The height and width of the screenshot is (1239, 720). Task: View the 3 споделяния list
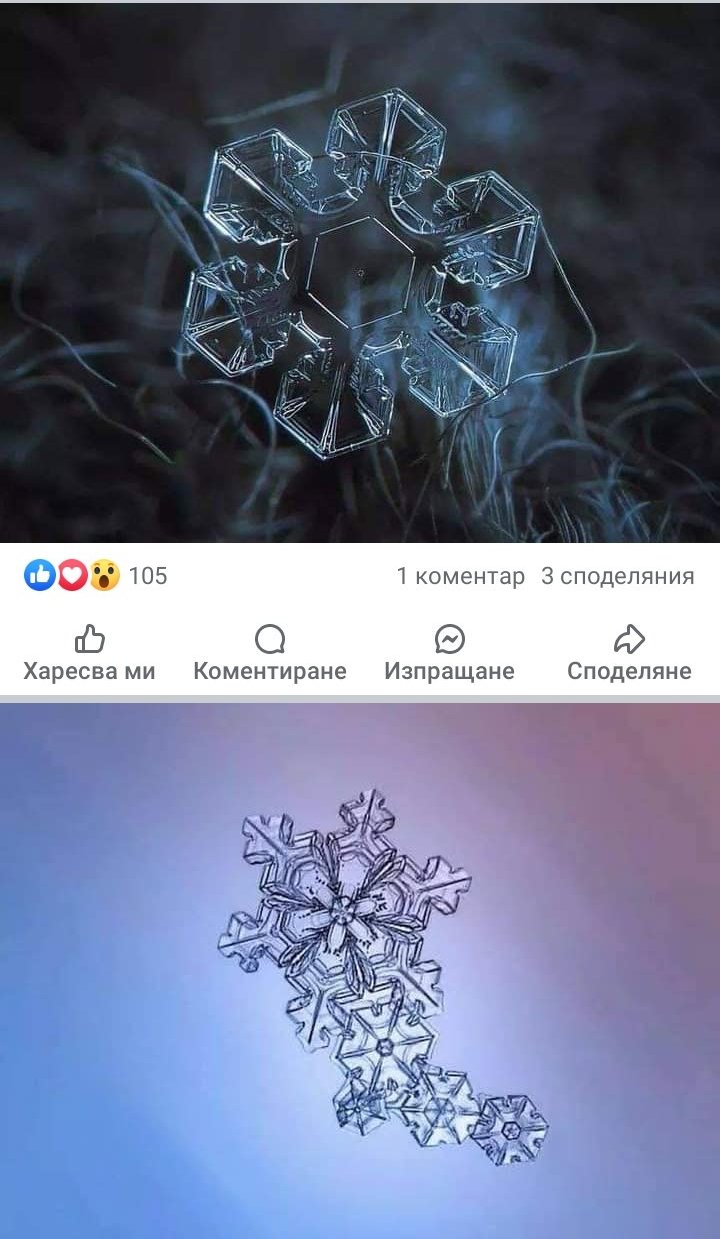[617, 576]
